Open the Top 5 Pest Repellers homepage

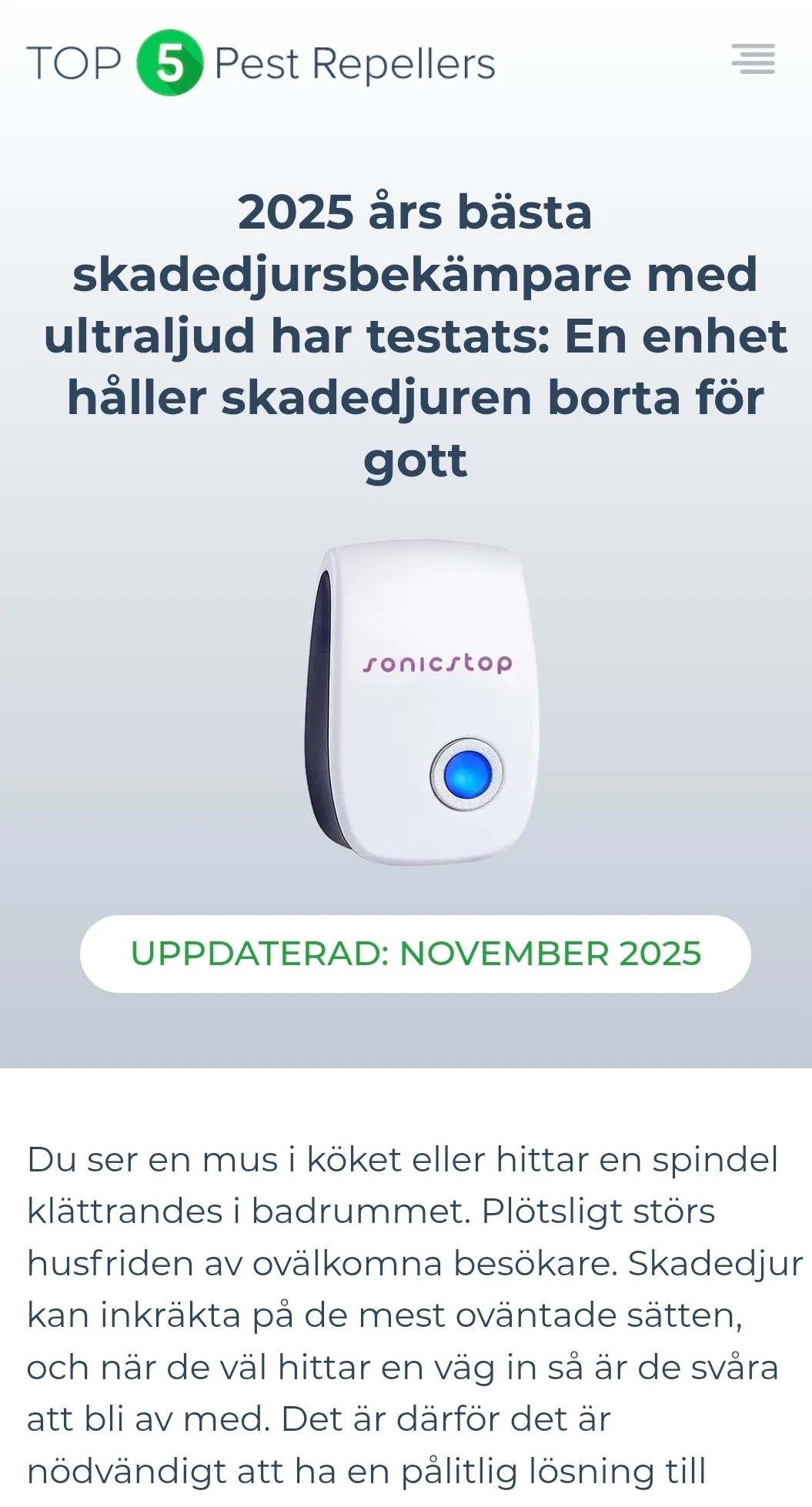(260, 63)
